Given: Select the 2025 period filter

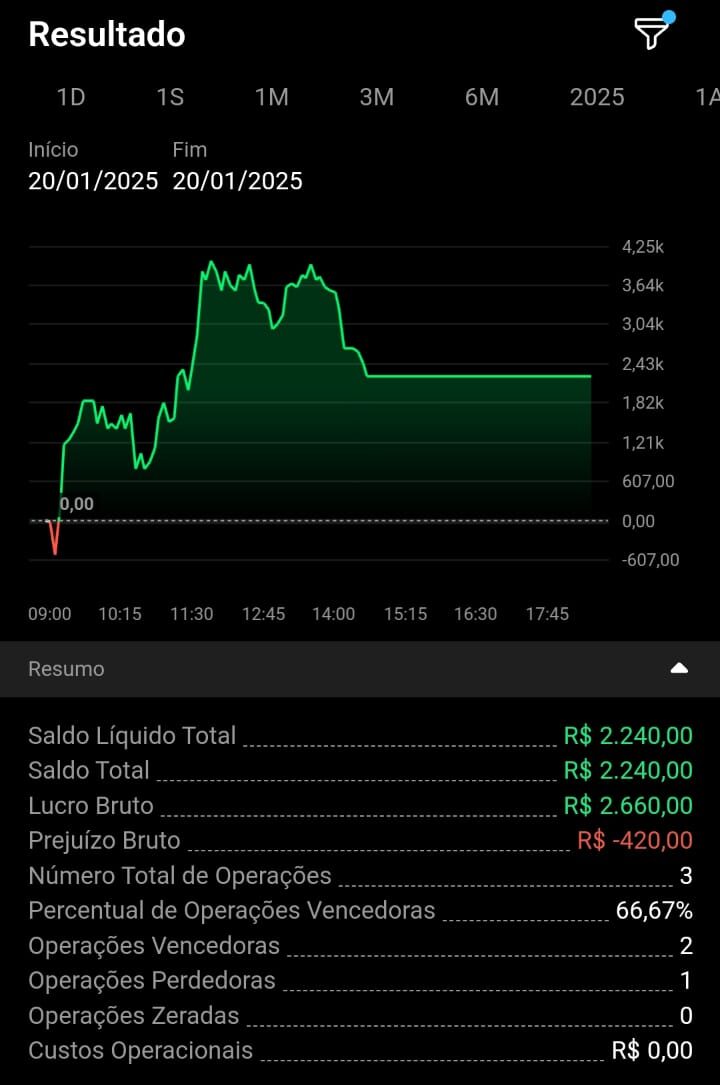Looking at the screenshot, I should tap(596, 97).
